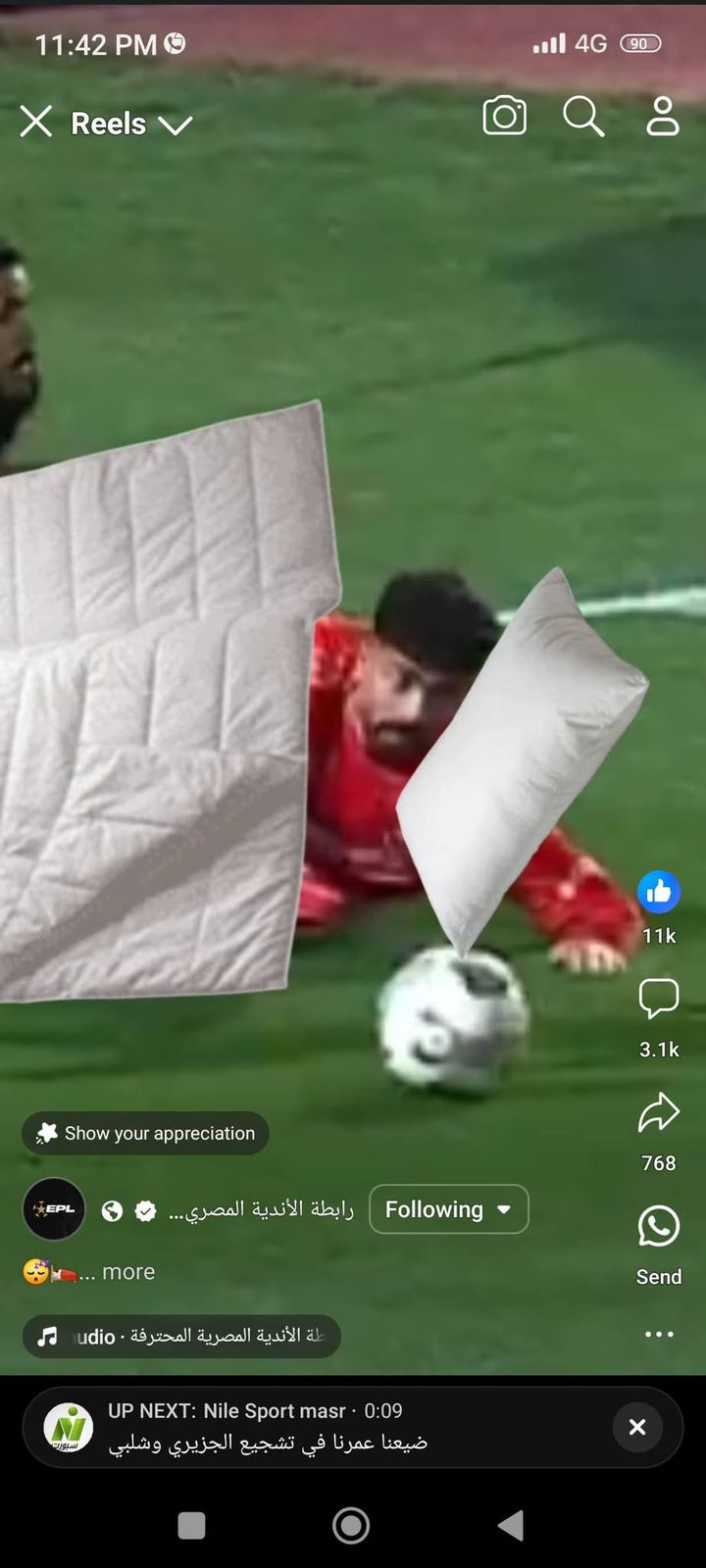The height and width of the screenshot is (1568, 706).
Task: Tap the Show your appreciation chip
Action: [145, 1133]
